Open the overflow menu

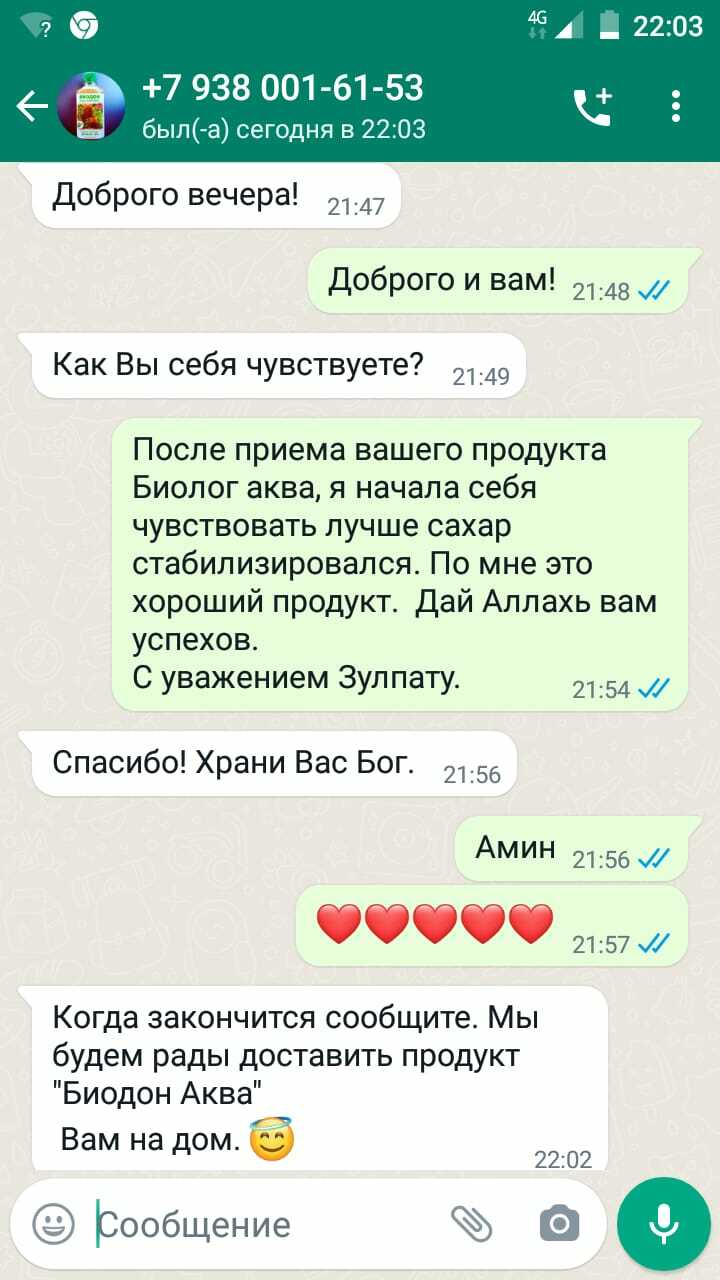pos(676,106)
